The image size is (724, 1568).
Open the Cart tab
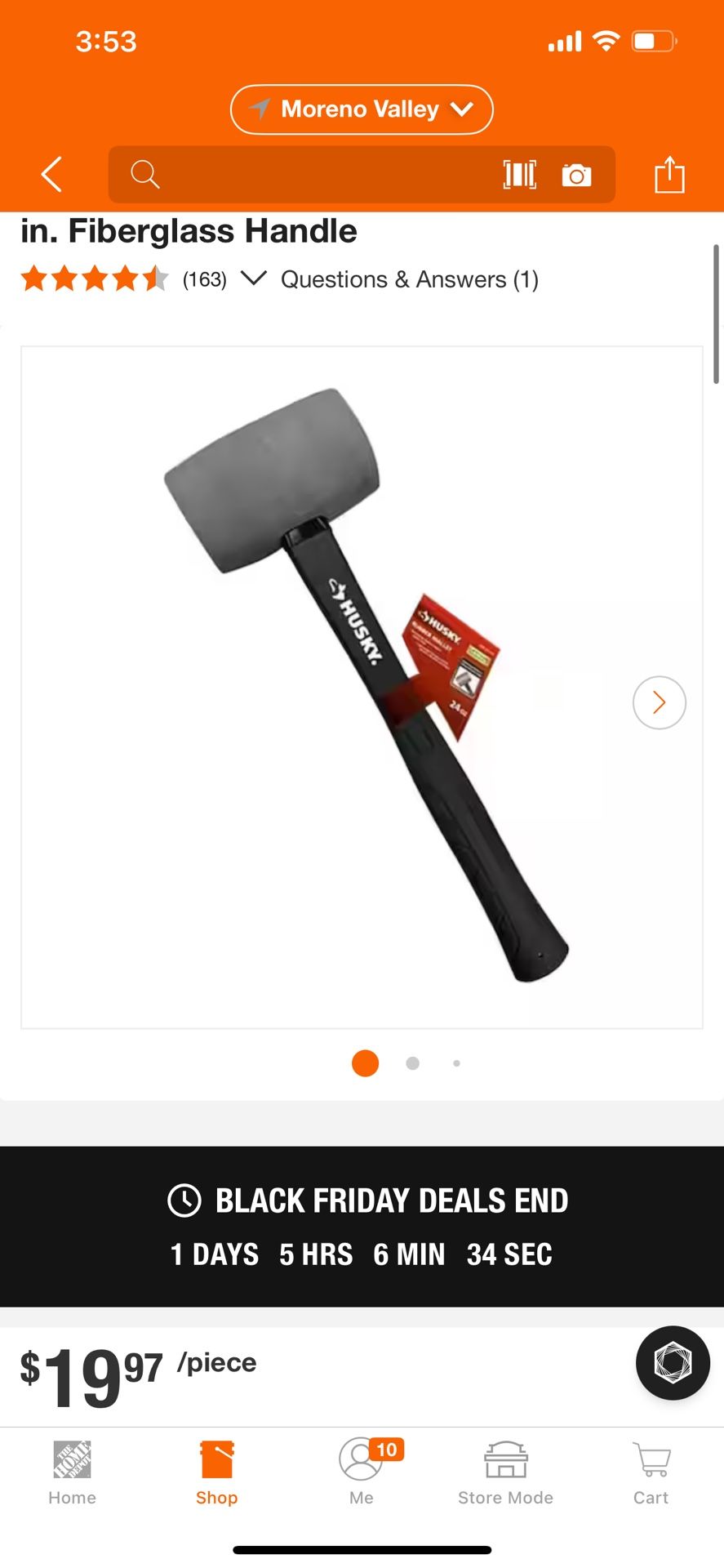tap(651, 1473)
